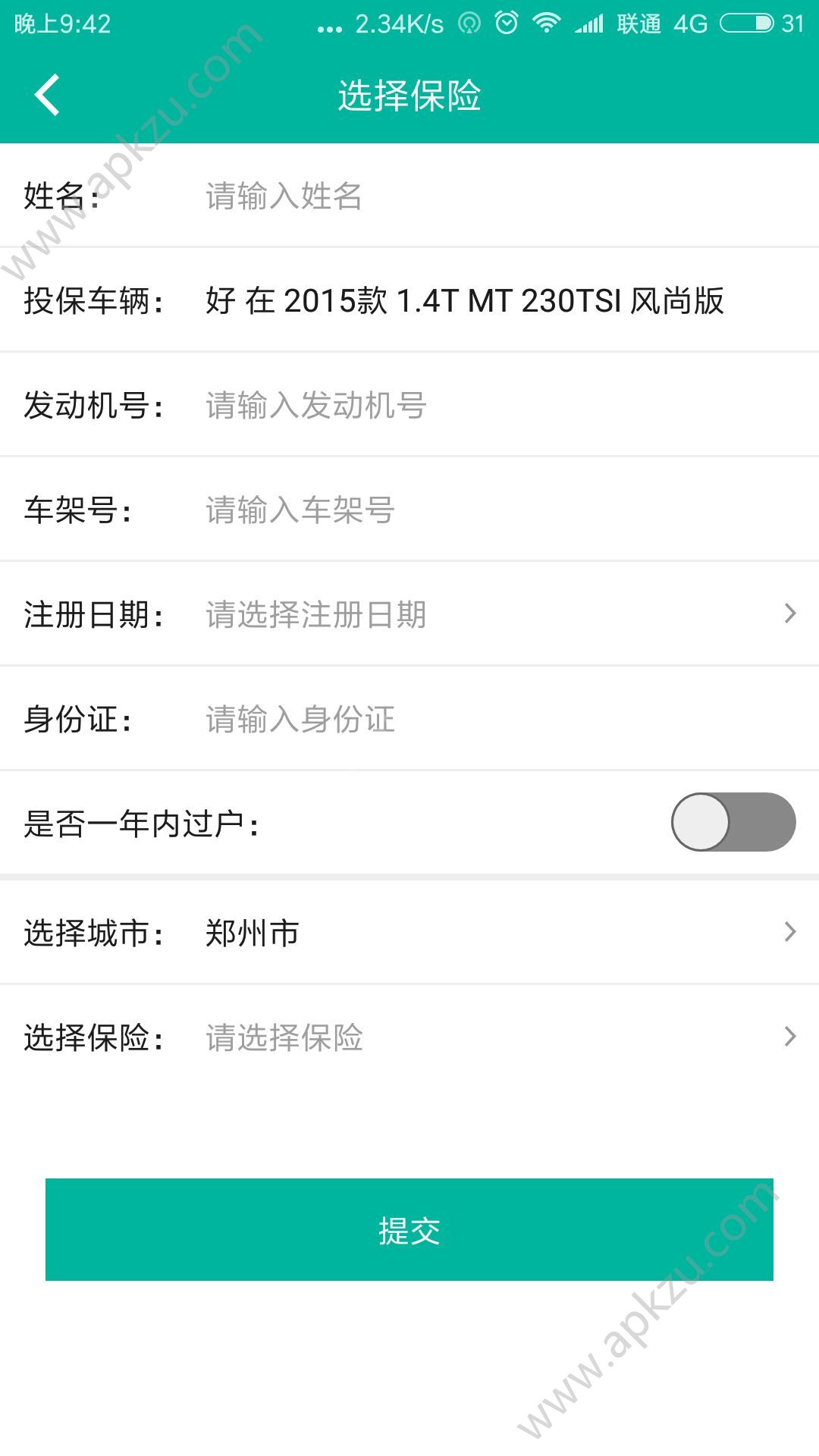This screenshot has width=819, height=1456.
Task: Navigate back using the back arrow
Action: click(47, 96)
